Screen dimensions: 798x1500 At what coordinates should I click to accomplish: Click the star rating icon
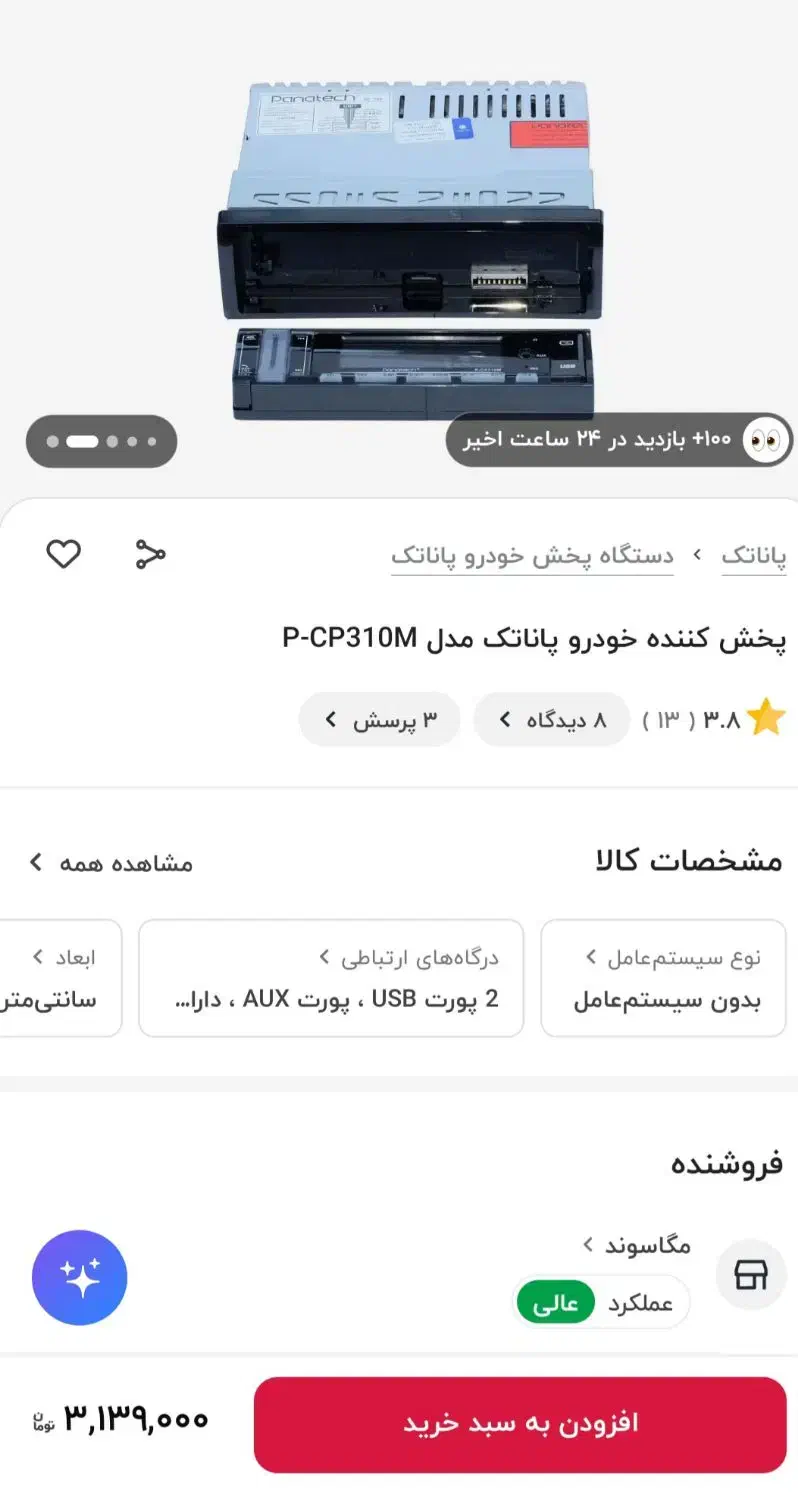(766, 718)
